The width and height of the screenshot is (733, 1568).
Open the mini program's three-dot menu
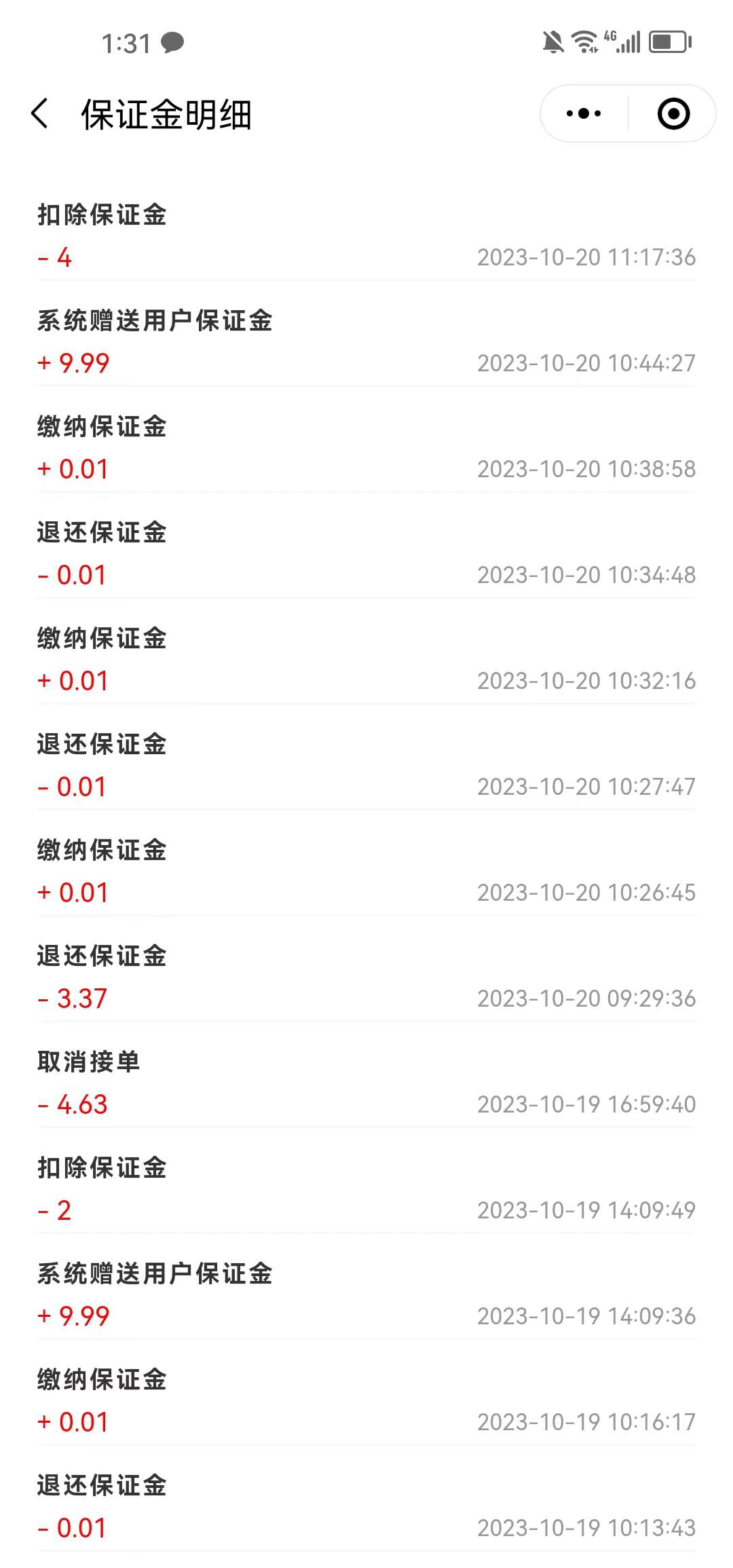pyautogui.click(x=584, y=113)
